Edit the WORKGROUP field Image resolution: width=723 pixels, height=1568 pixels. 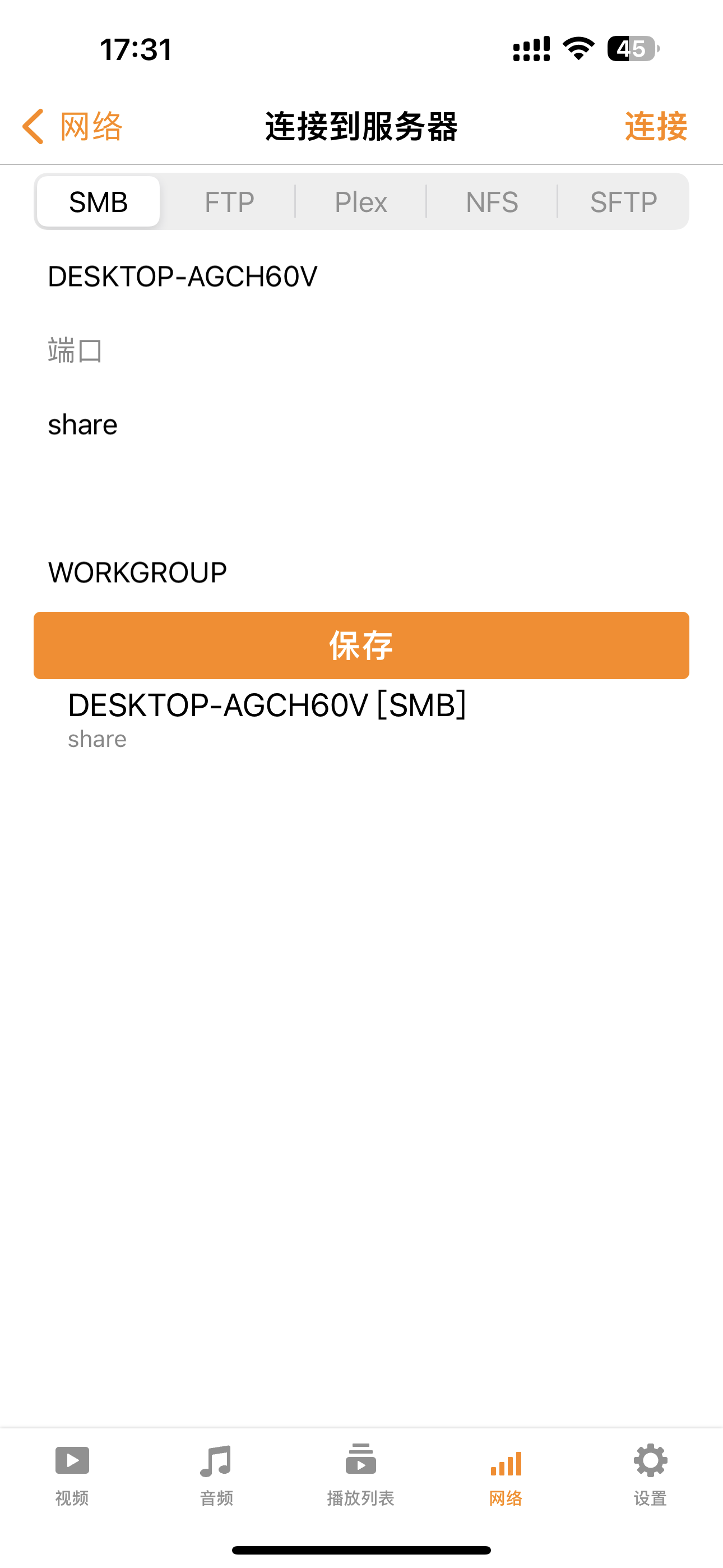coord(361,572)
